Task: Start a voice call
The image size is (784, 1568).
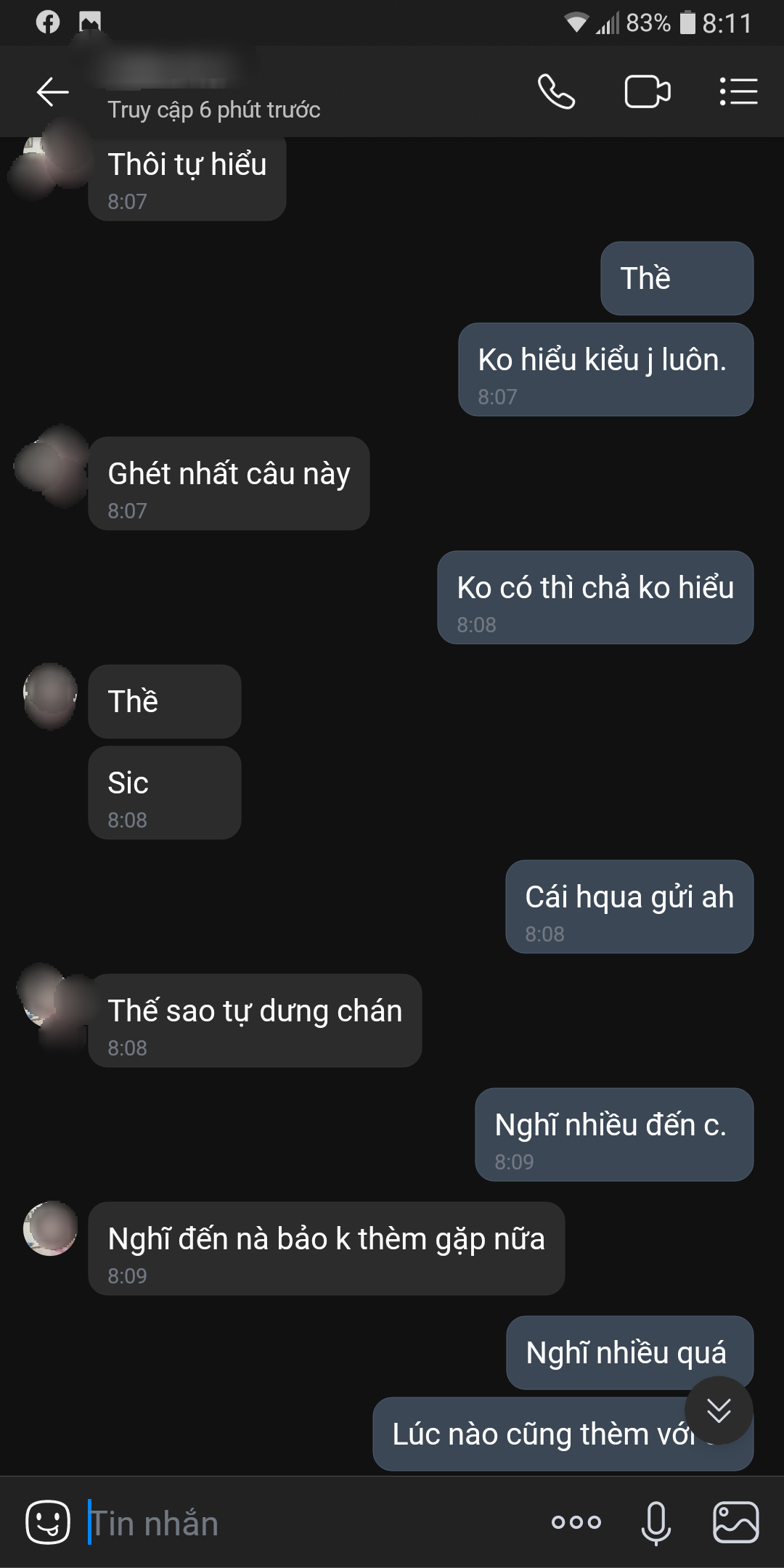Action: click(556, 92)
